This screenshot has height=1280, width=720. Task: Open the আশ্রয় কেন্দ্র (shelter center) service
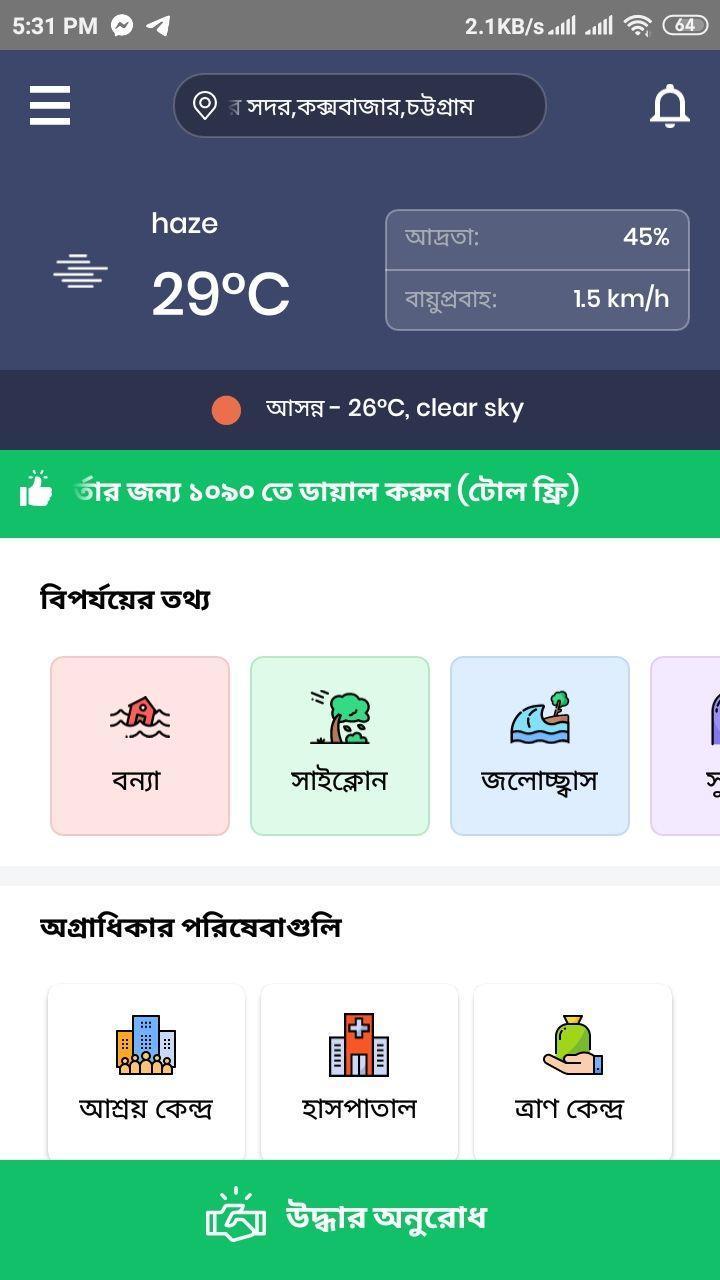(146, 1072)
